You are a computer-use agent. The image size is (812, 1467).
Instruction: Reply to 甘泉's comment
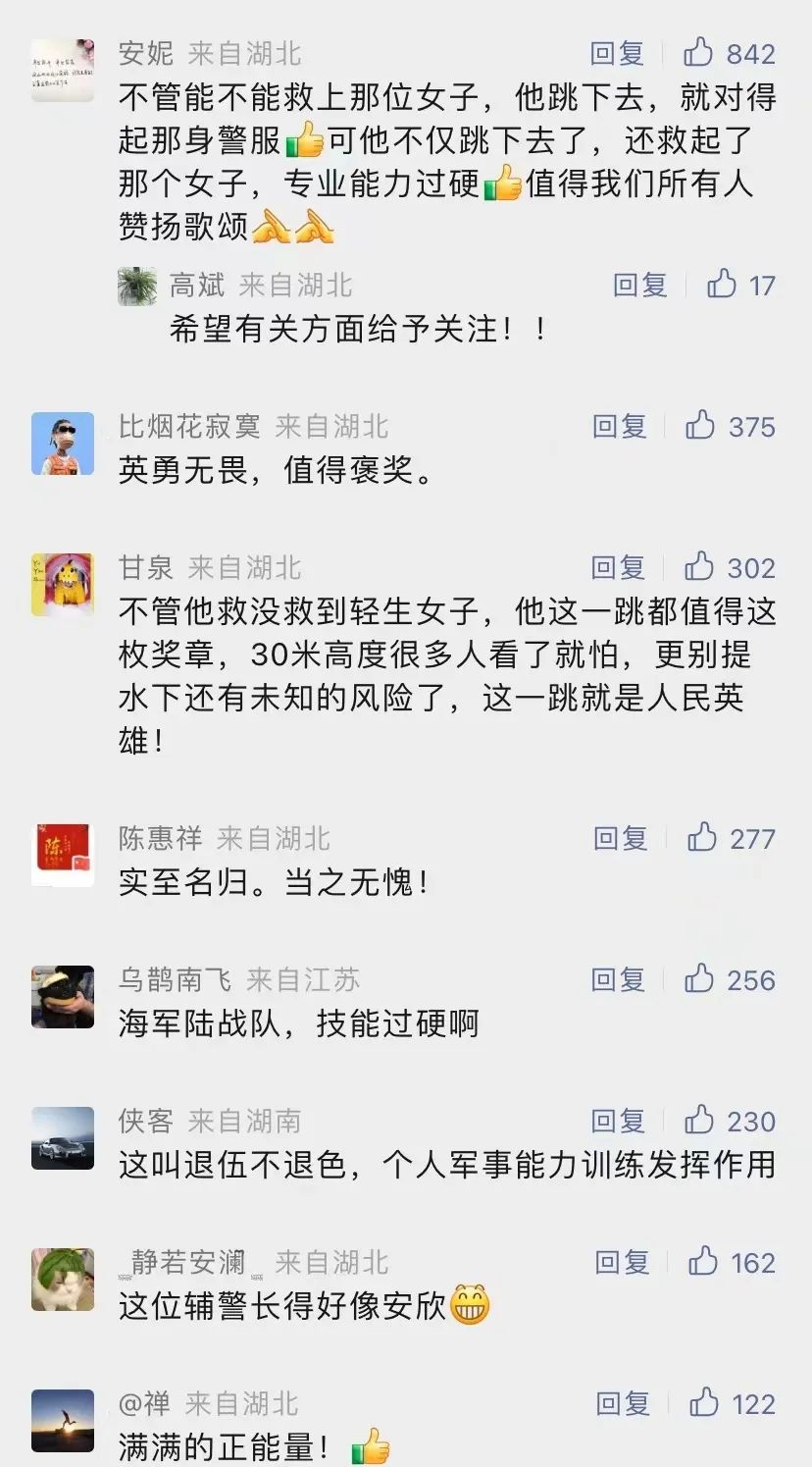618,567
